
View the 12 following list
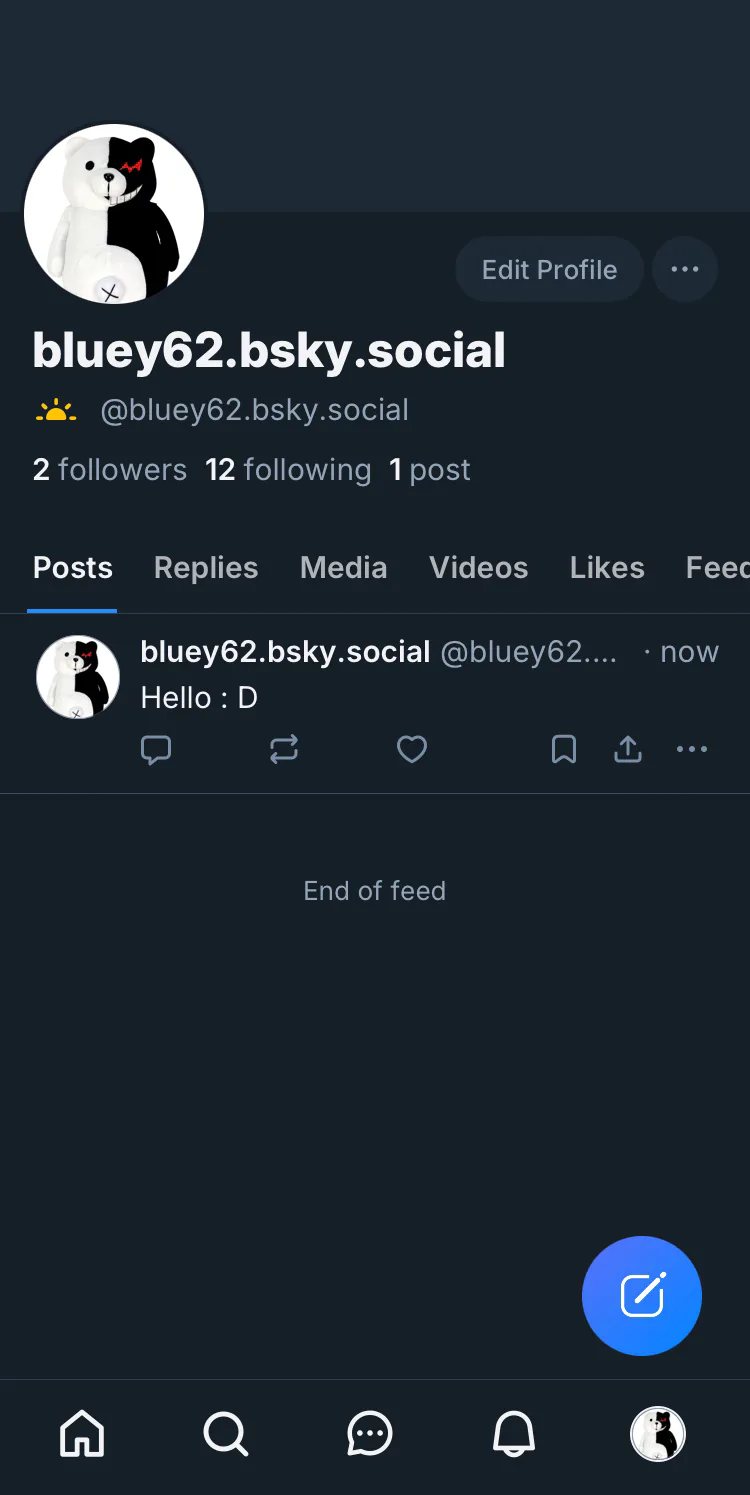(x=288, y=470)
